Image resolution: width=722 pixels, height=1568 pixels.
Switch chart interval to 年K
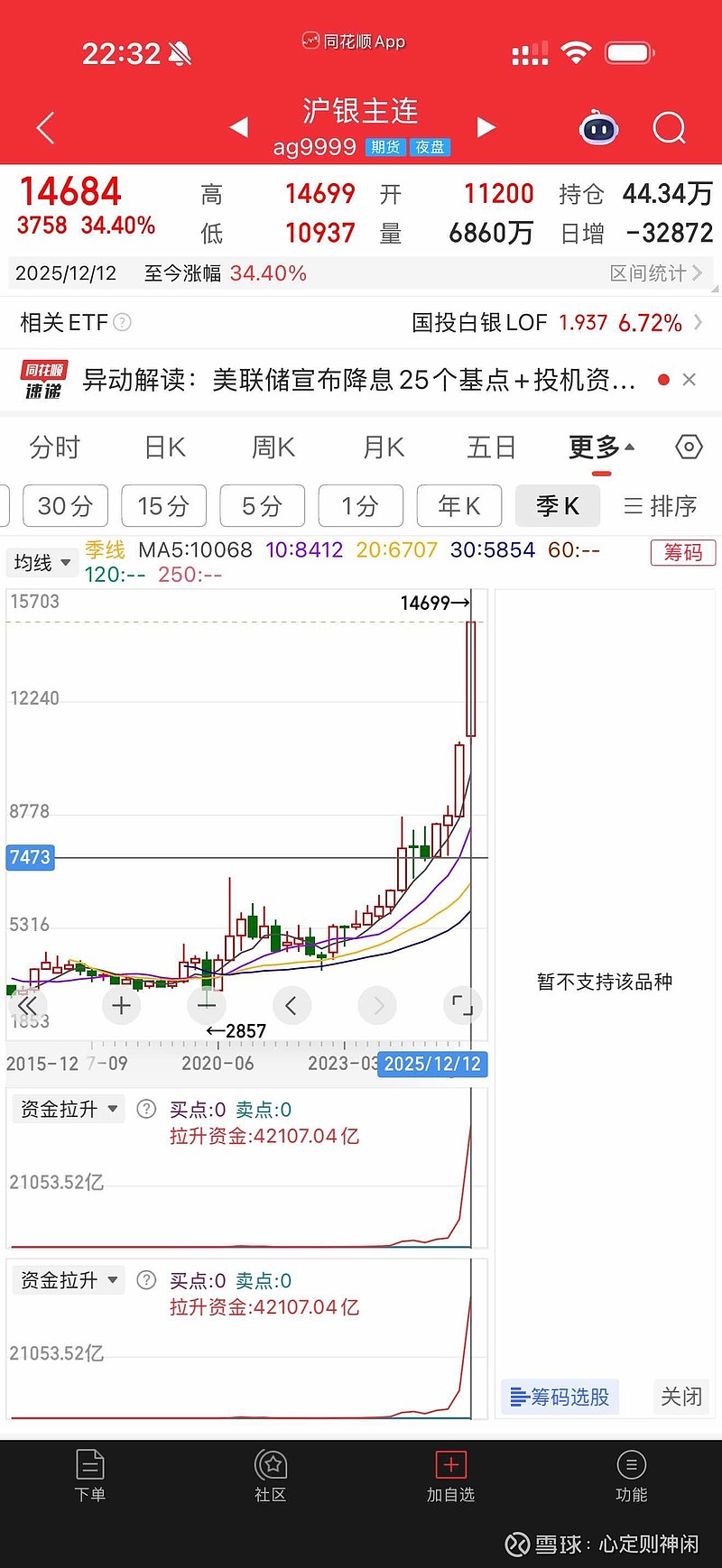pyautogui.click(x=458, y=506)
